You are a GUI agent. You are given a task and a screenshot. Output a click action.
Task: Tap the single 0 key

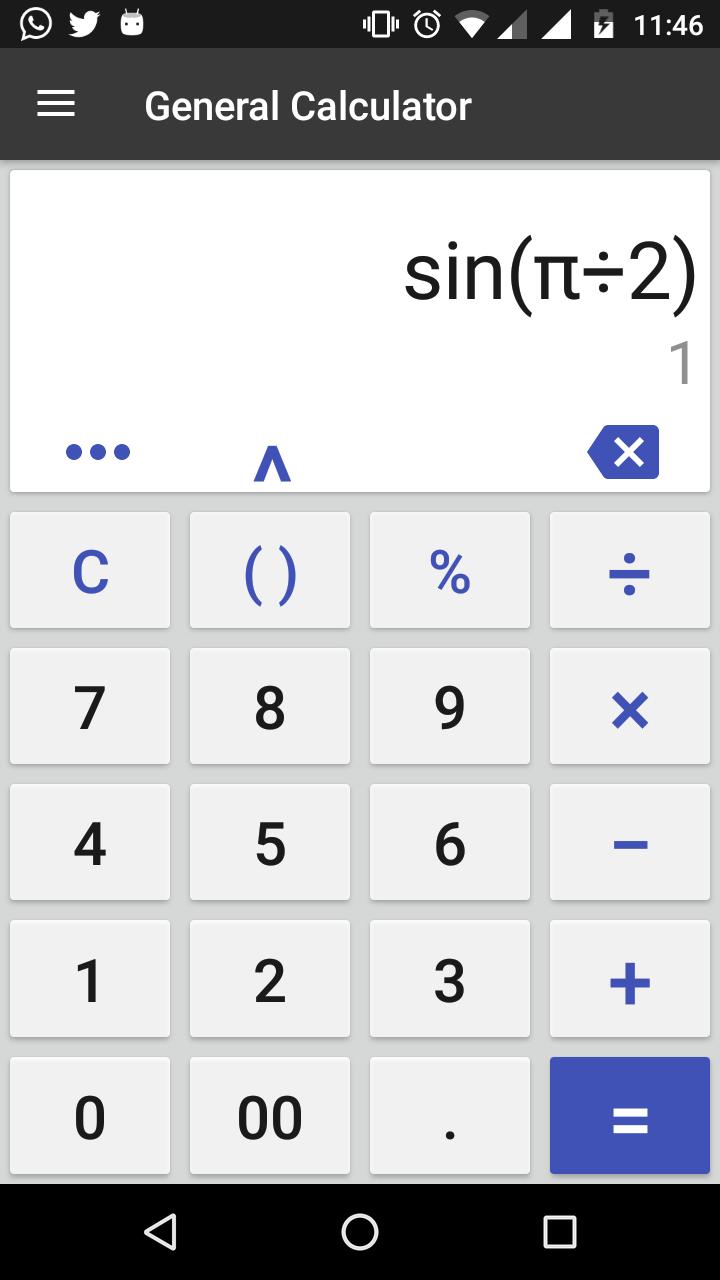(90, 1115)
